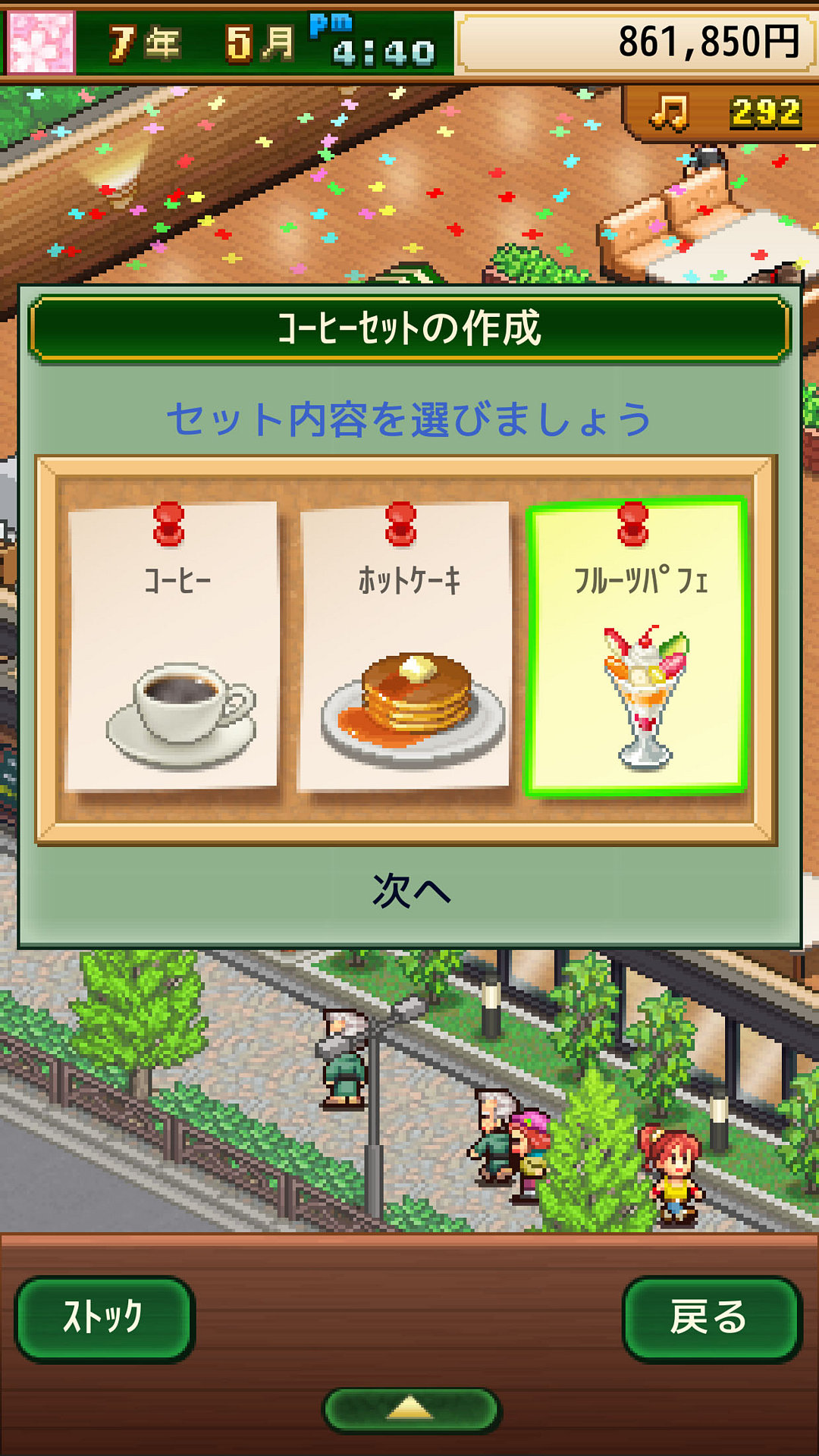Screen dimensions: 819x1456
Task: Tap the highlighted フルーツパフェ card
Action: (637, 645)
